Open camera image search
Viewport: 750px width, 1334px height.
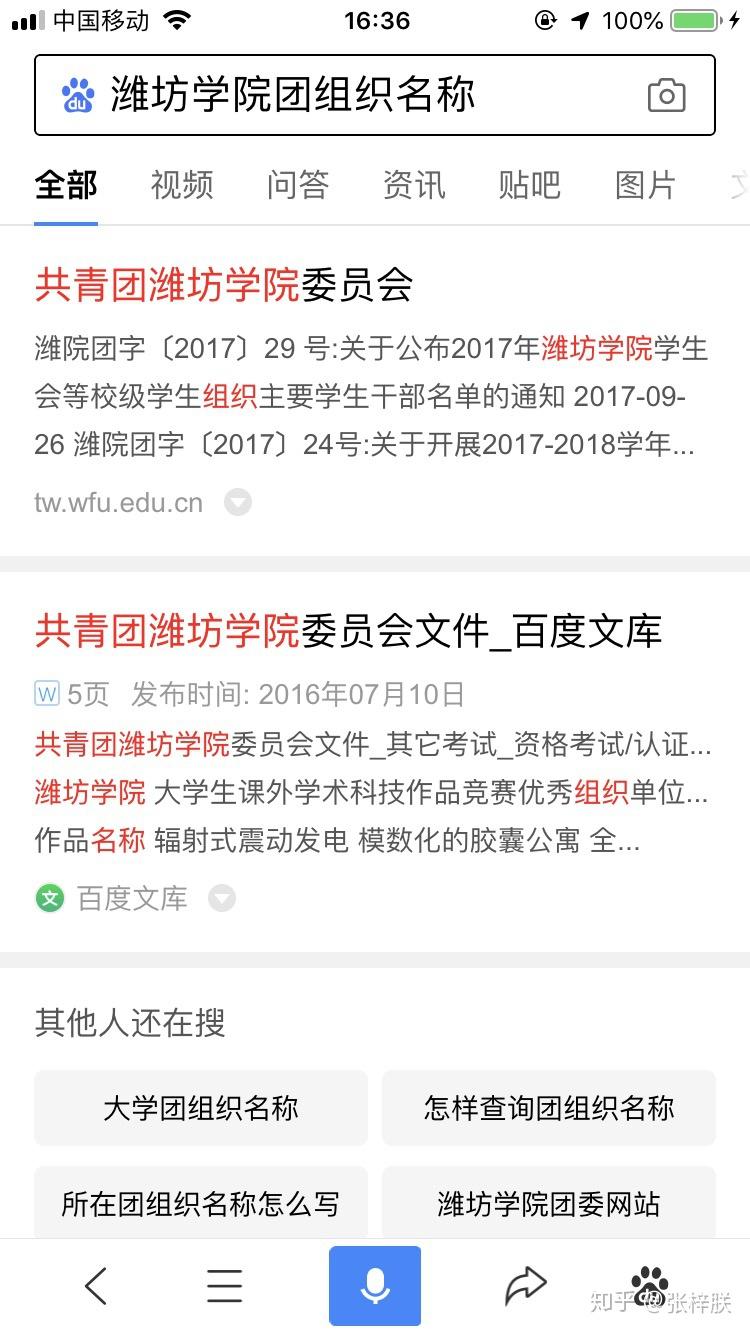tap(666, 96)
